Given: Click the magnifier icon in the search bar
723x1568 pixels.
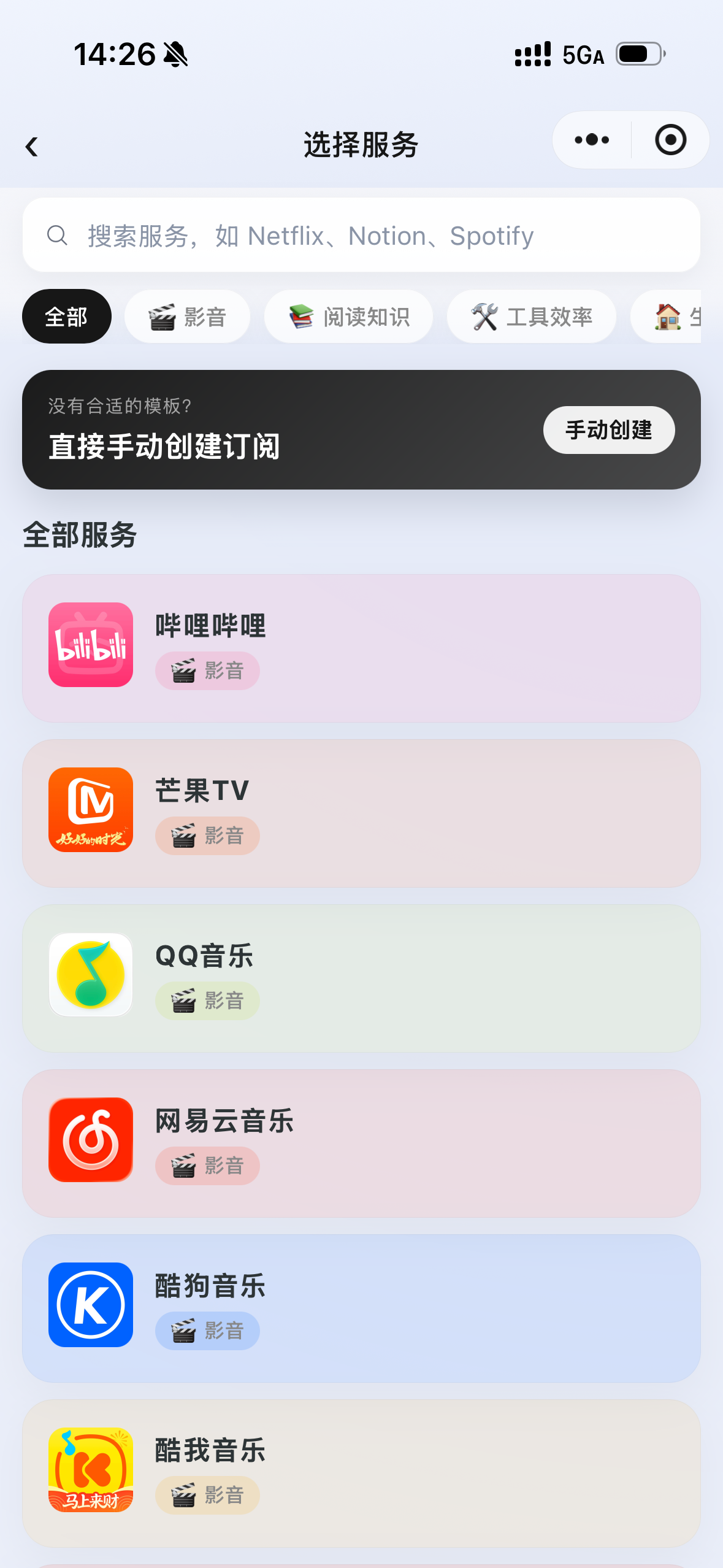Looking at the screenshot, I should pos(57,234).
